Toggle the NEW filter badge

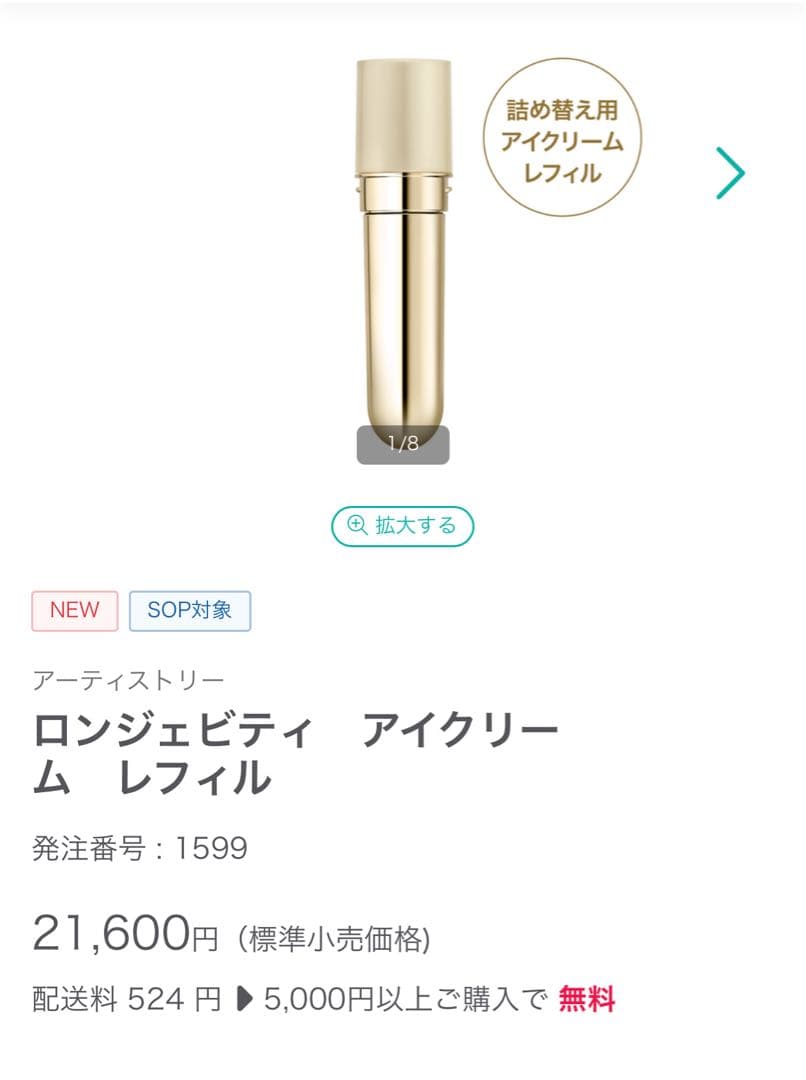74,610
